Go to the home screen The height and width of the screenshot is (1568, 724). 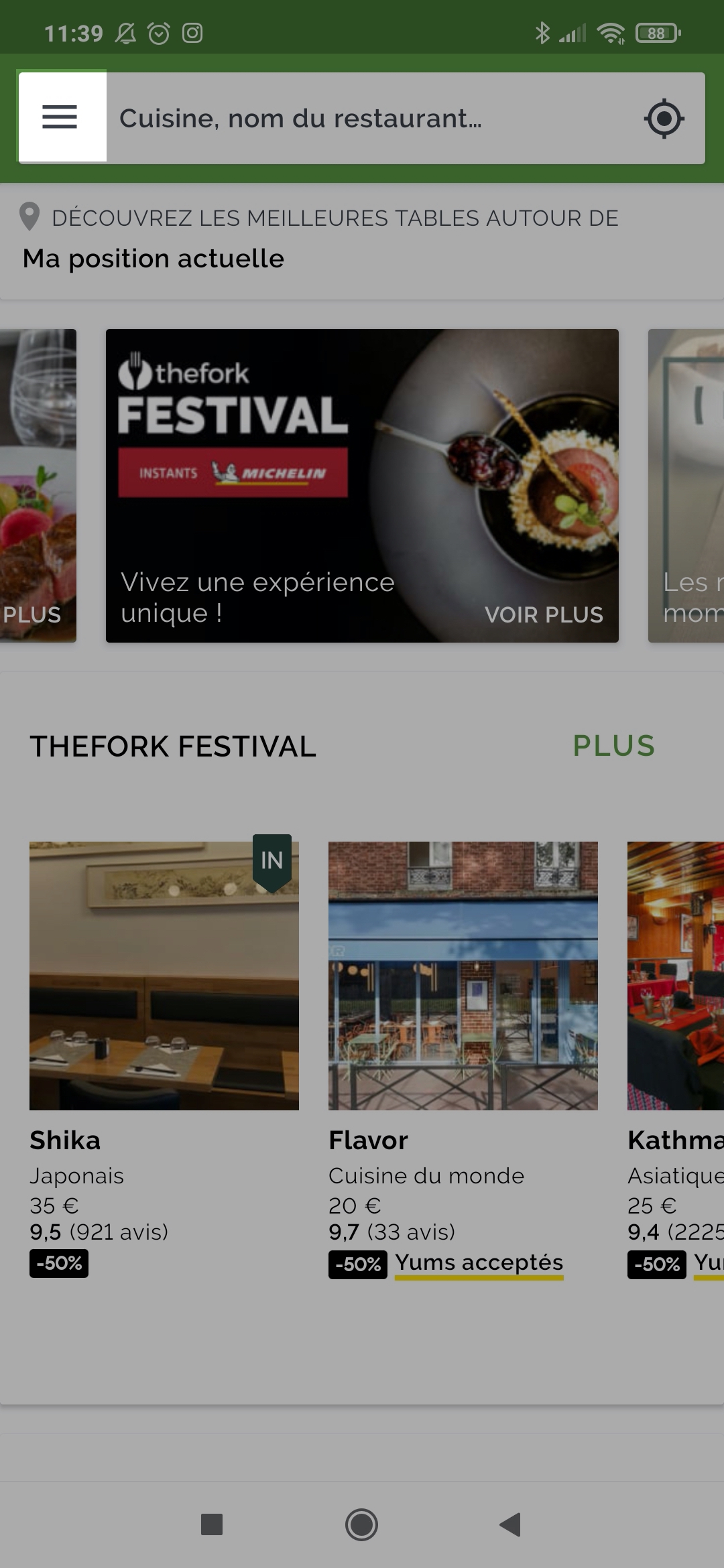tap(361, 1524)
